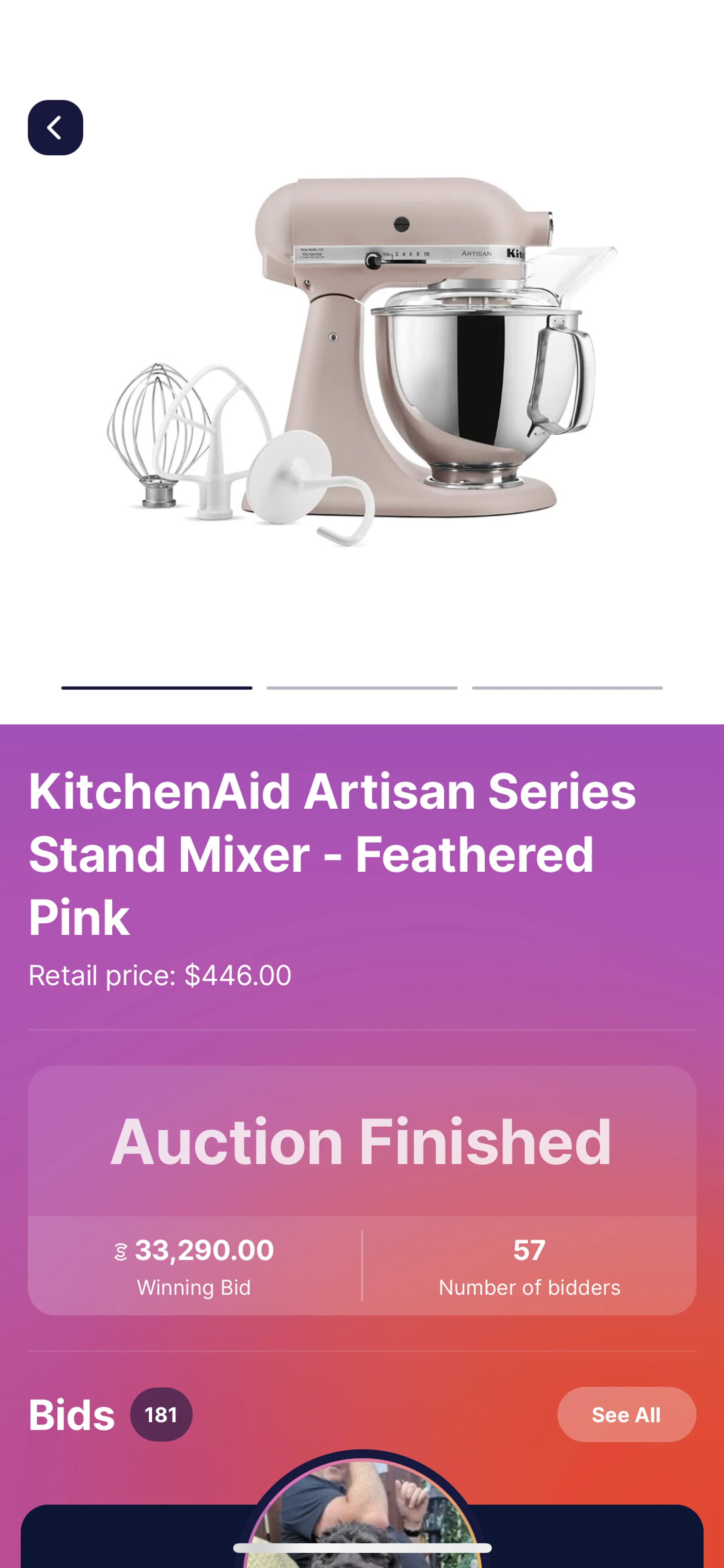Image resolution: width=724 pixels, height=1568 pixels.
Task: Jump to the second product image indicator
Action: point(361,688)
